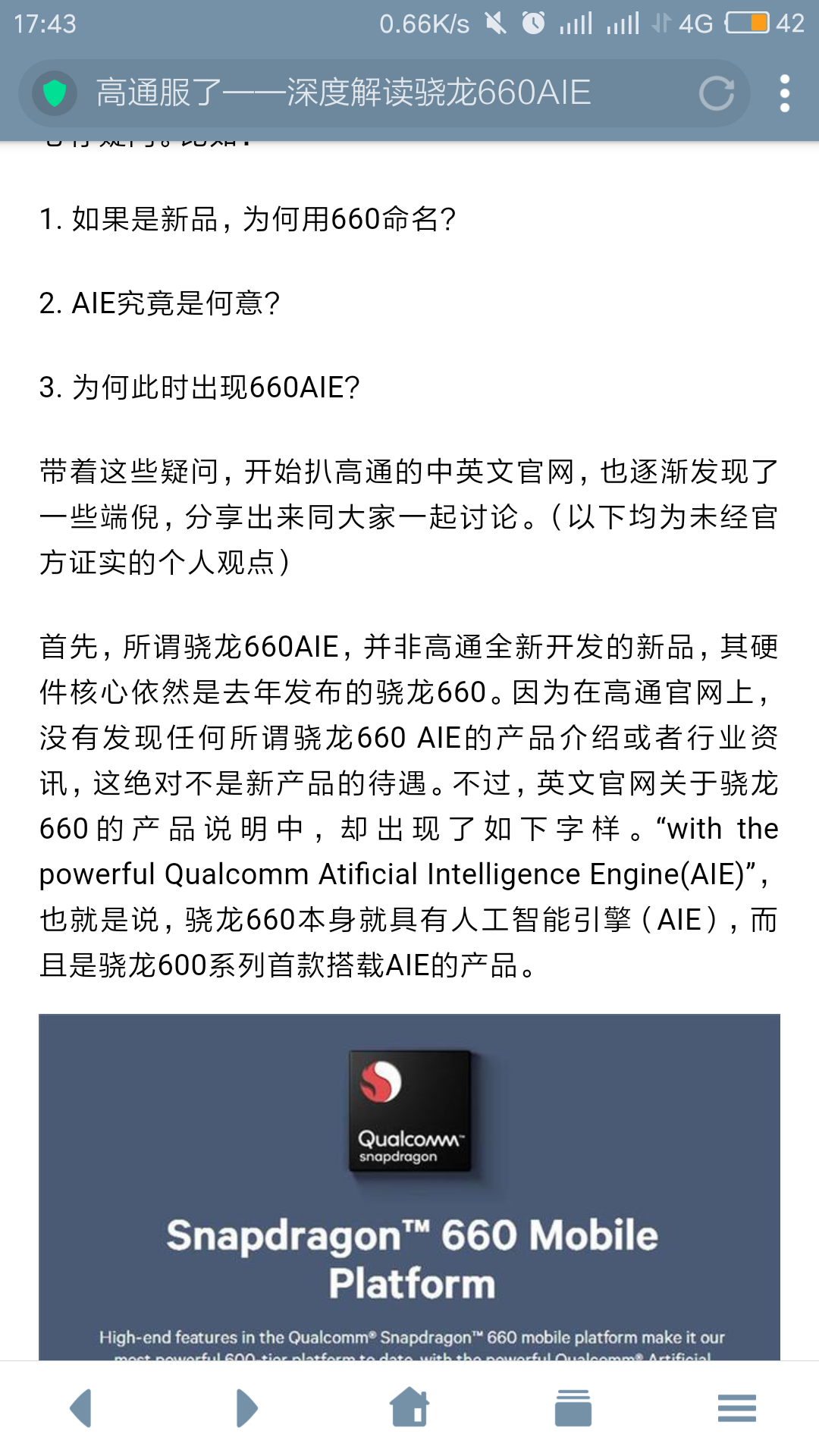Tap the alarm clock status bar icon
The width and height of the screenshot is (819, 1456).
(535, 23)
